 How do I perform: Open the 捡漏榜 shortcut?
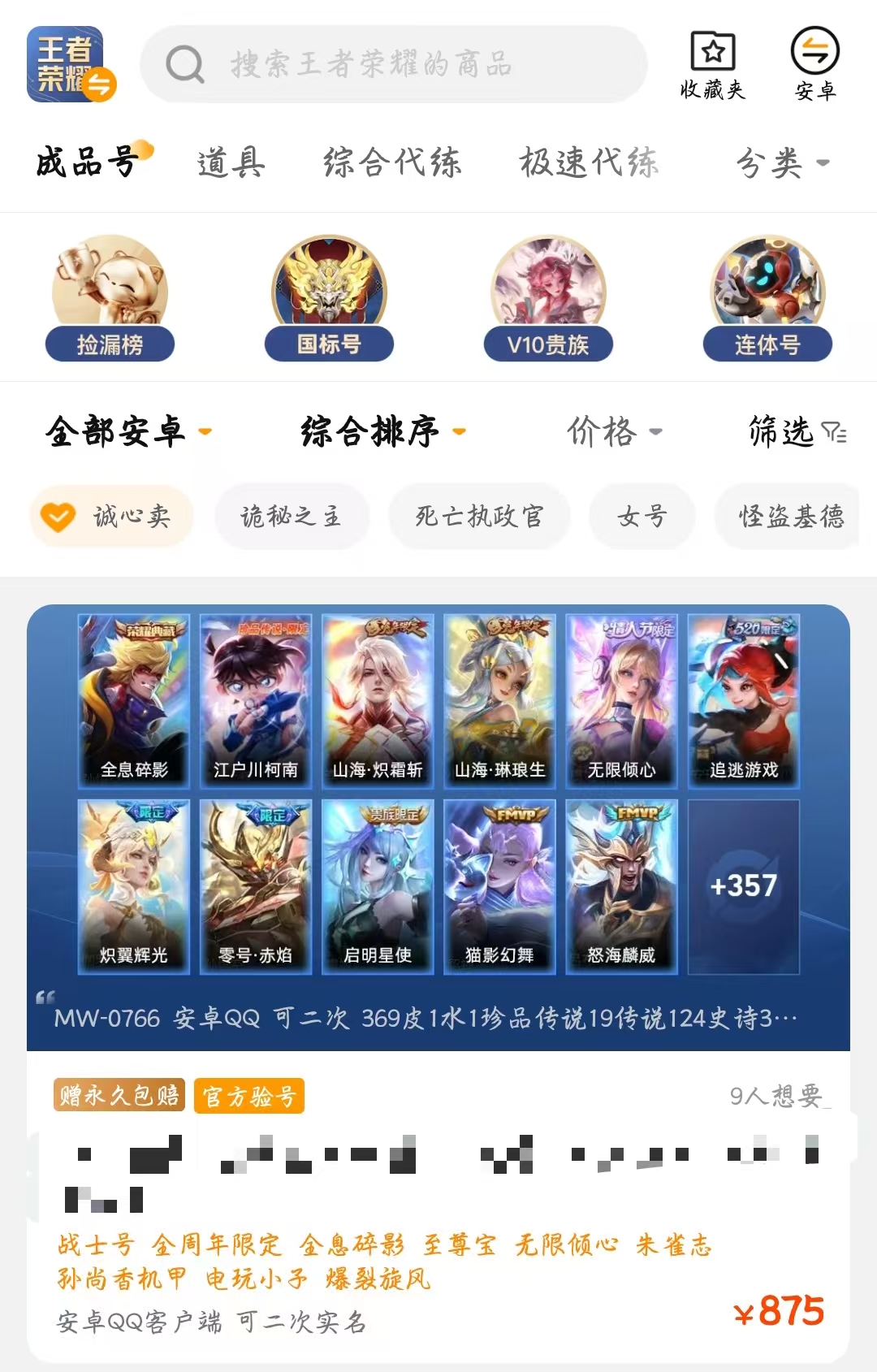tap(110, 298)
